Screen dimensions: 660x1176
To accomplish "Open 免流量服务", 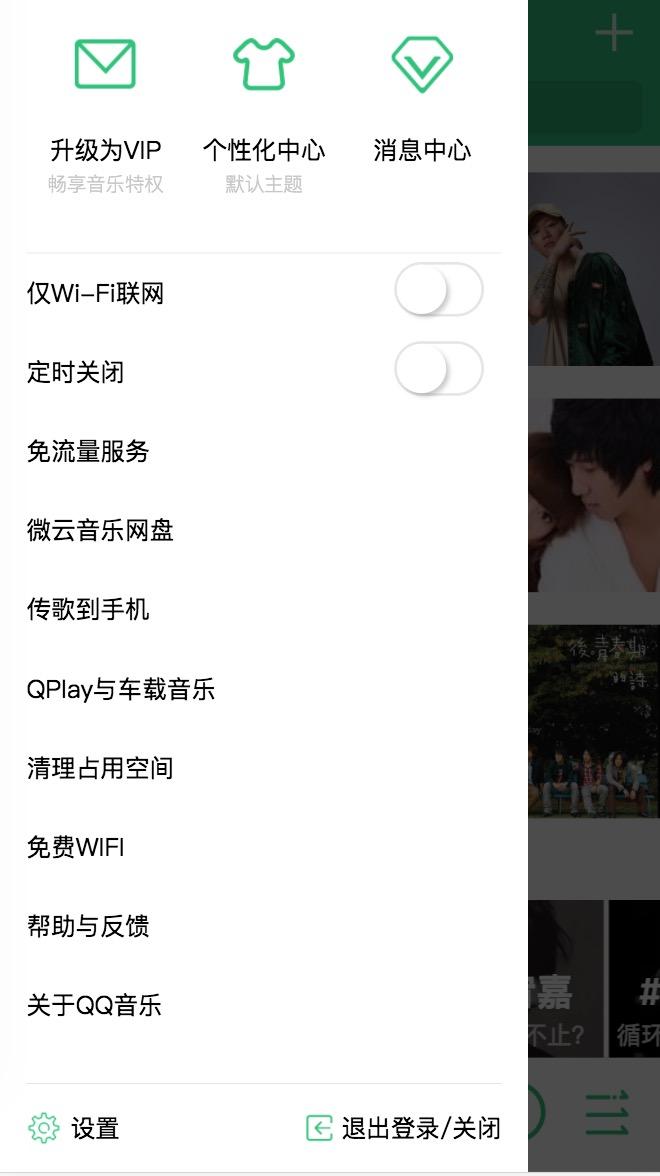I will (x=88, y=451).
